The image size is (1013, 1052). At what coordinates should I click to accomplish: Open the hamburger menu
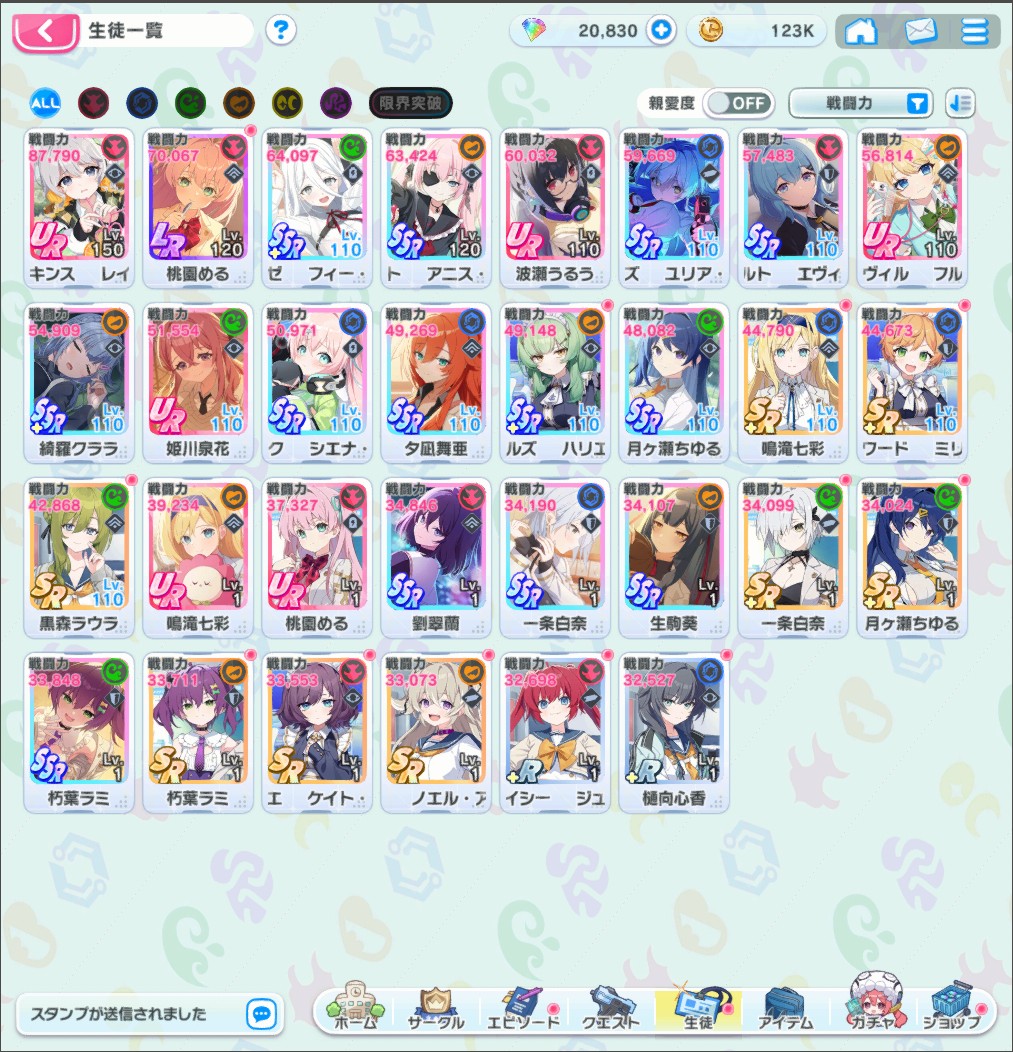pyautogui.click(x=974, y=31)
